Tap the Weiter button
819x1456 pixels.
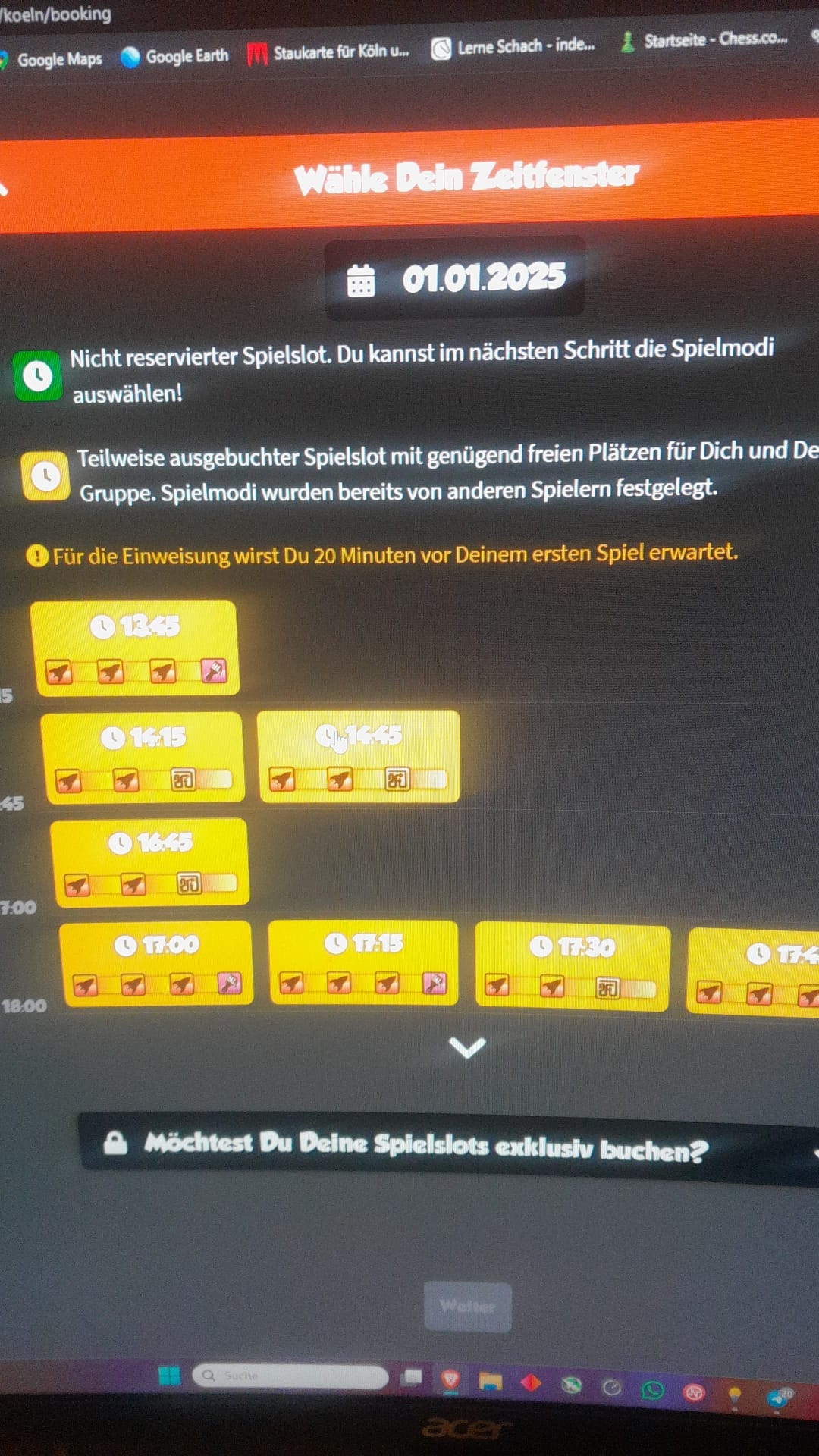(468, 1306)
